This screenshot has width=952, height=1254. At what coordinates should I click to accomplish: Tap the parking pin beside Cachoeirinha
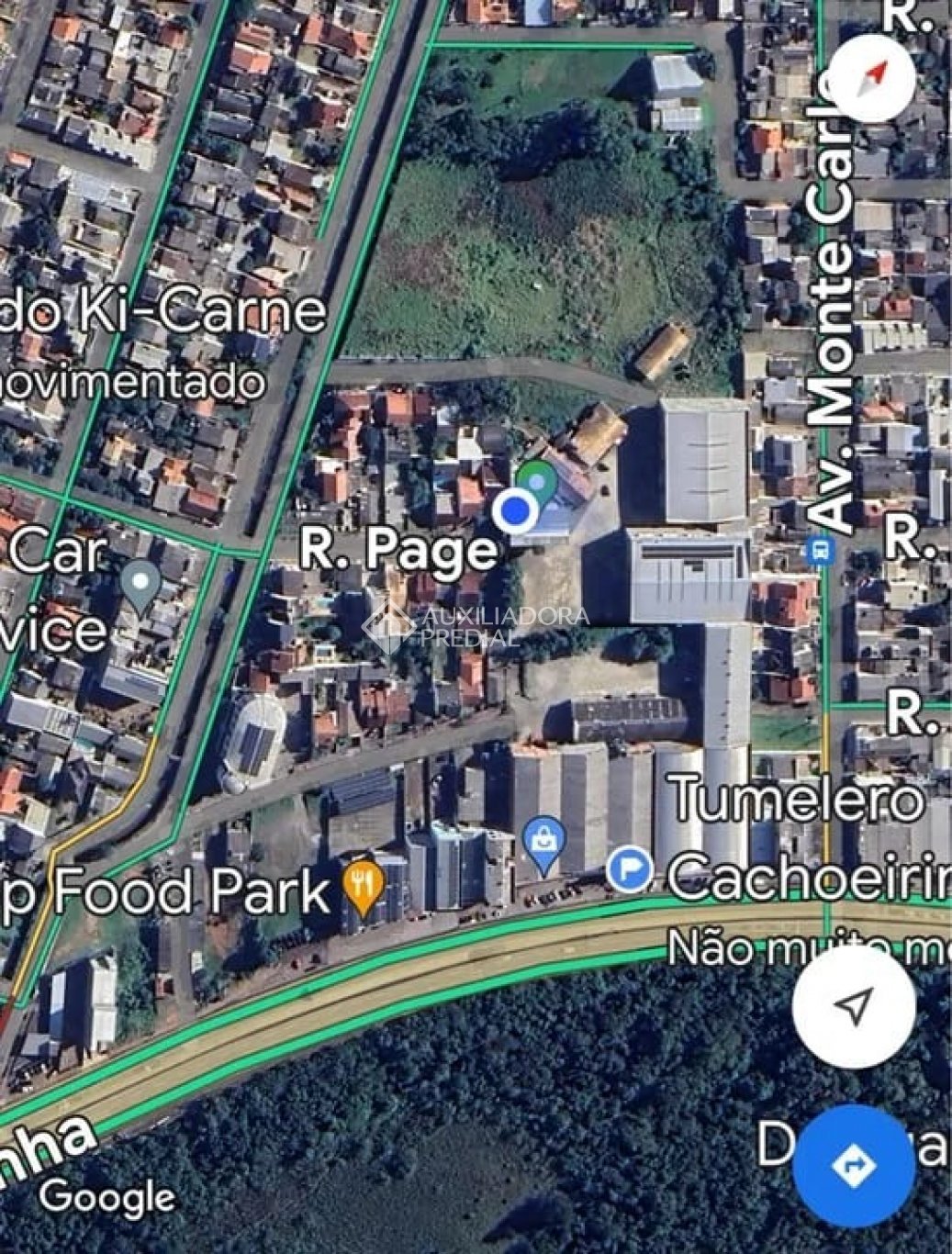click(630, 868)
